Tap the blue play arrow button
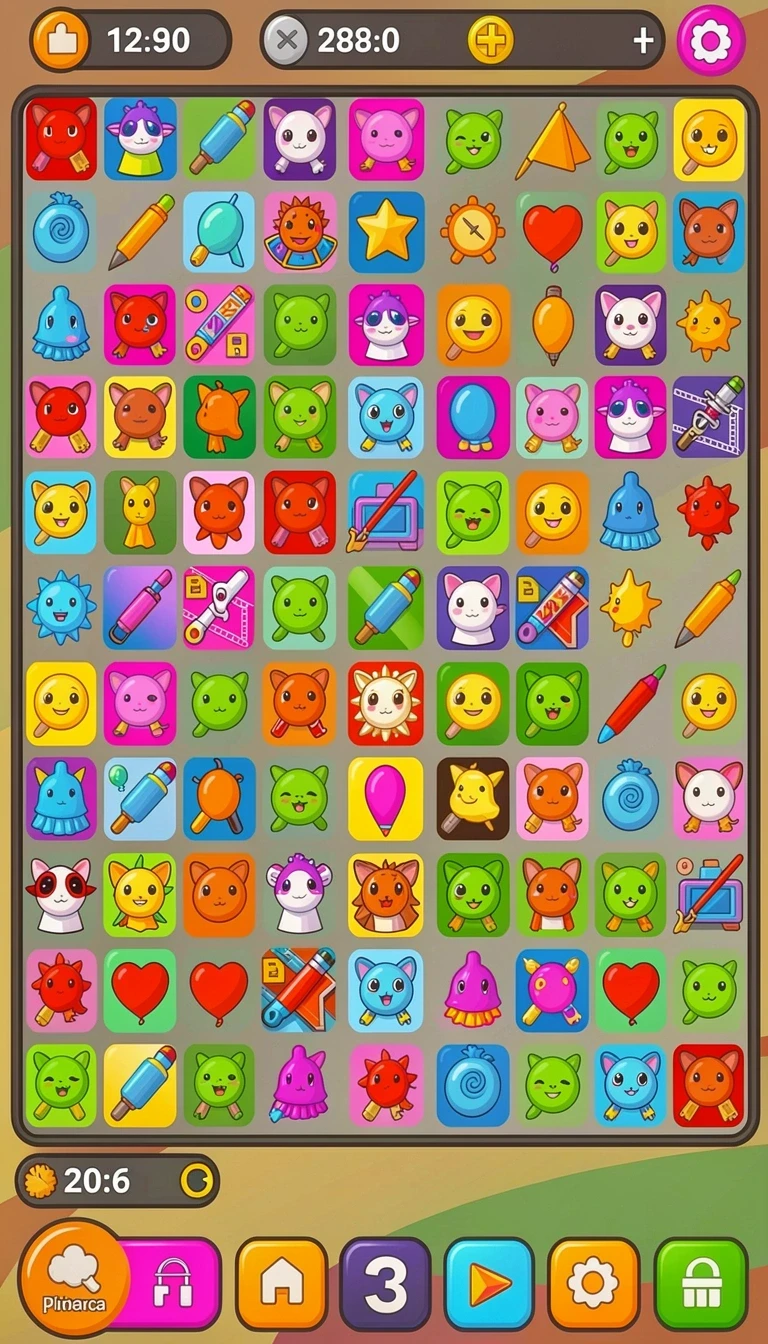 click(x=489, y=1284)
